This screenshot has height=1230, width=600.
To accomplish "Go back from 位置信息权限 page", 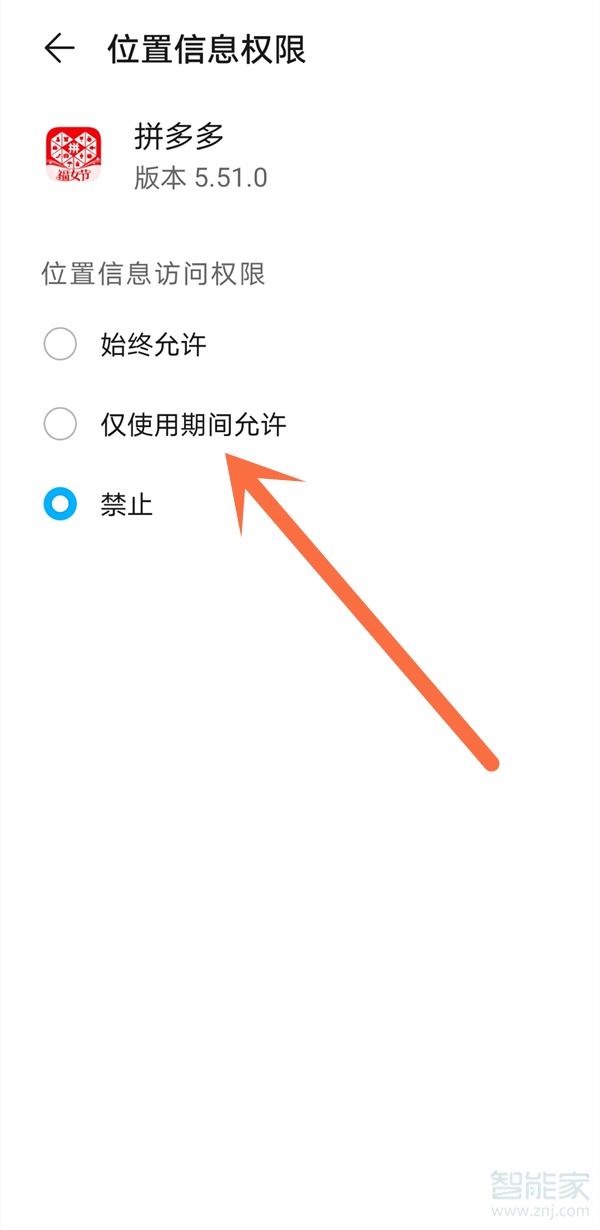I will pos(60,49).
